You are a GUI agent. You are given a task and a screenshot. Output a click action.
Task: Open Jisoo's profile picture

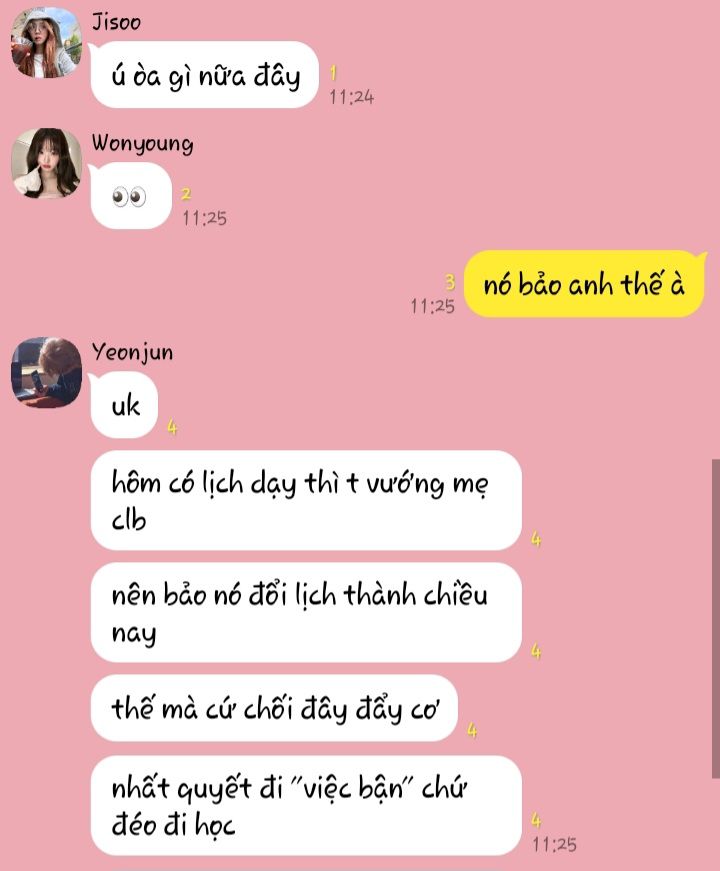(46, 42)
